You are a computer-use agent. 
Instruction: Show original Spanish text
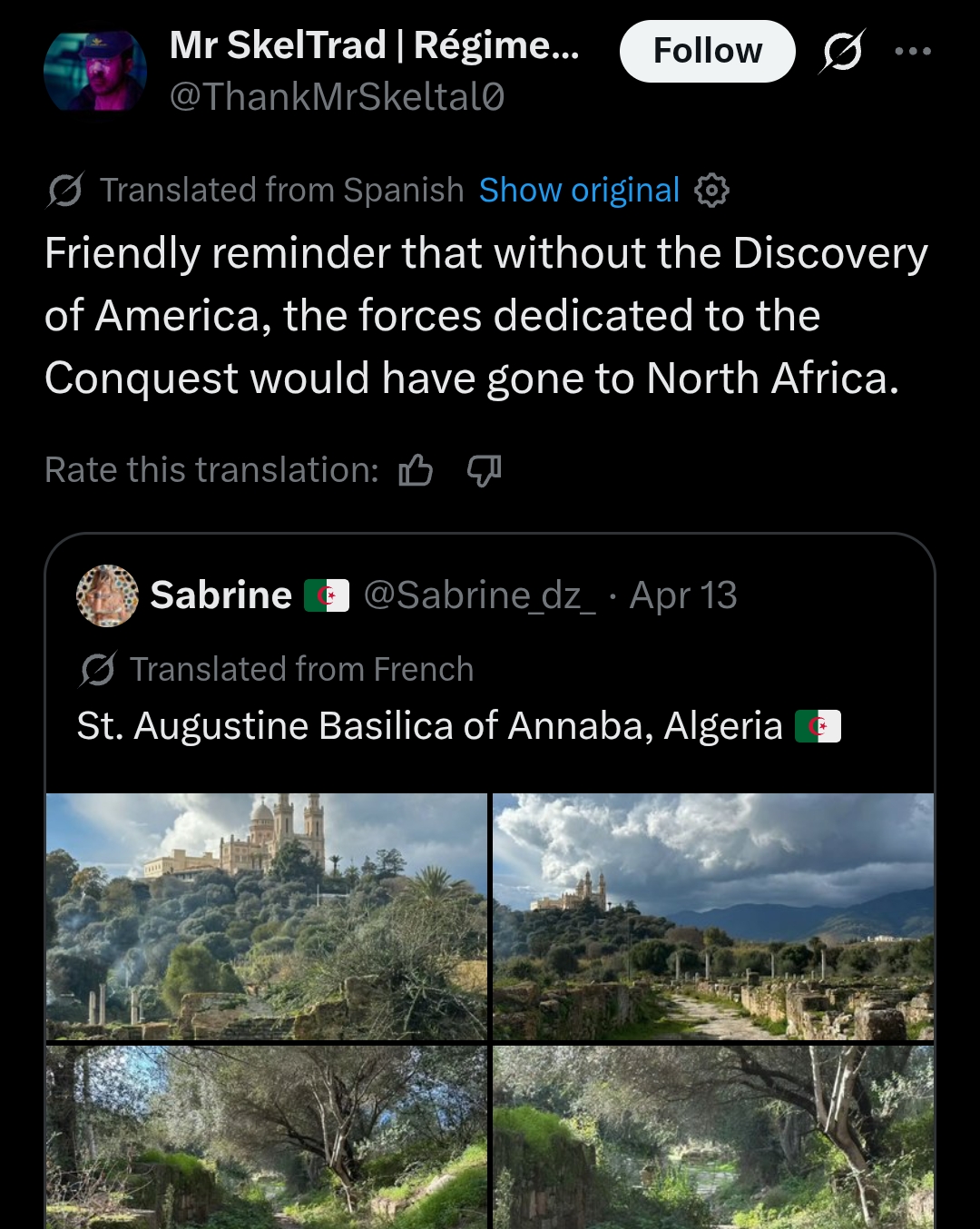(x=579, y=191)
